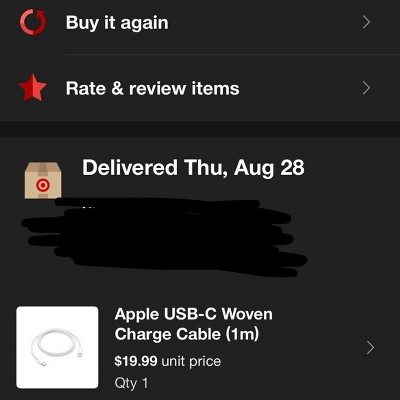
Task: Open the Buy it again row
Action: (x=200, y=23)
